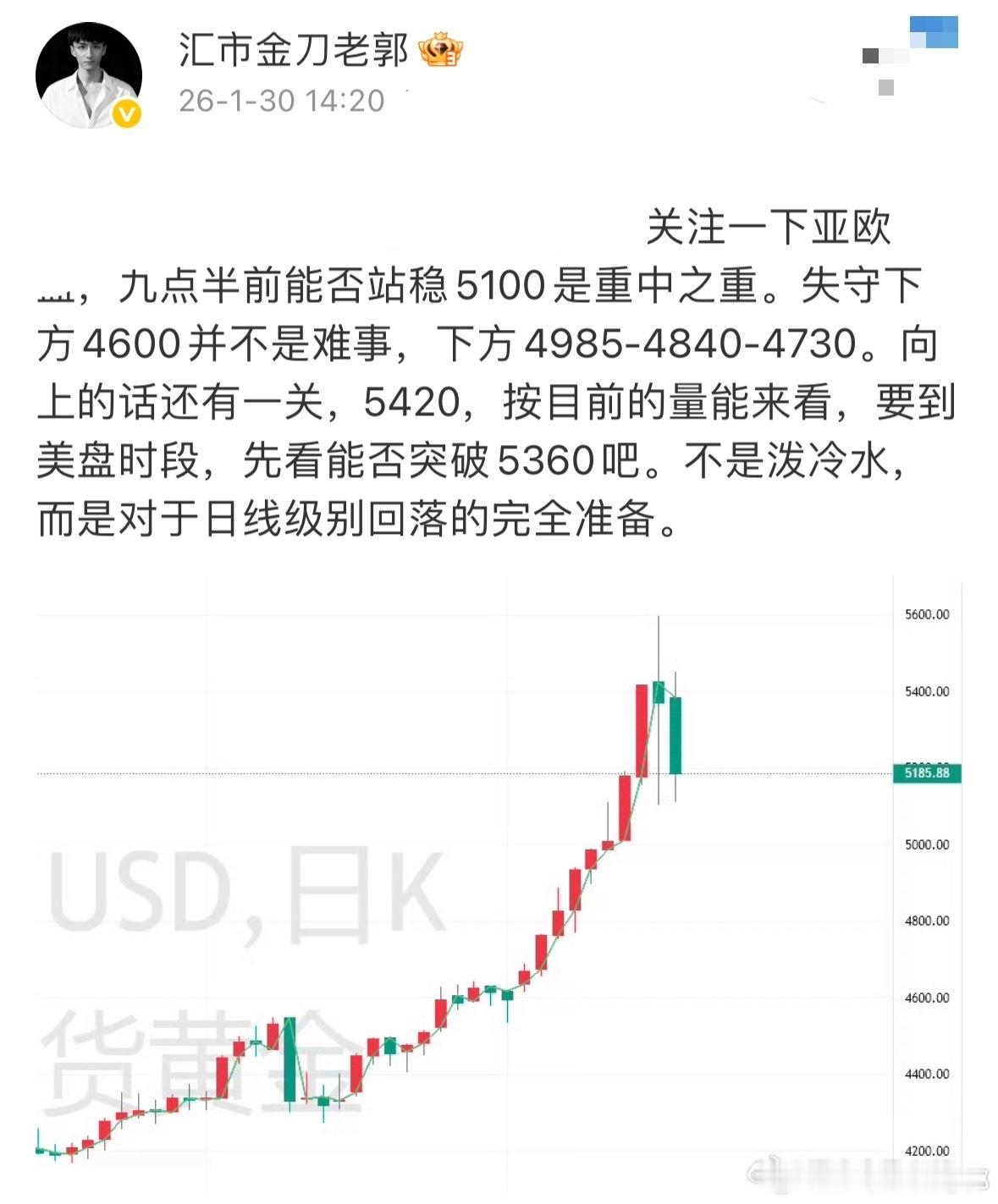The height and width of the screenshot is (1204, 998).
Task: Select the blurred blue icon at top right
Action: click(934, 32)
